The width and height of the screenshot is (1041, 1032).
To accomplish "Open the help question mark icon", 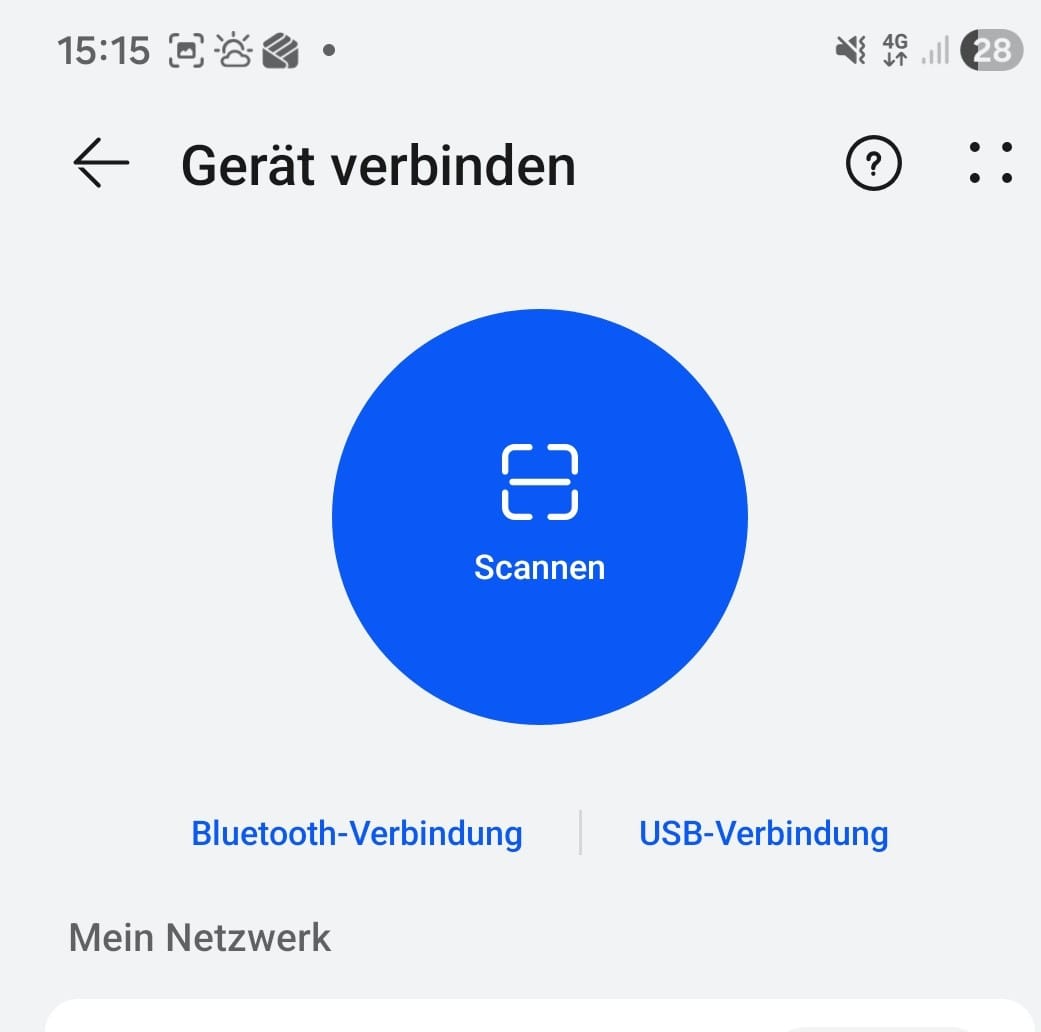I will [873, 164].
